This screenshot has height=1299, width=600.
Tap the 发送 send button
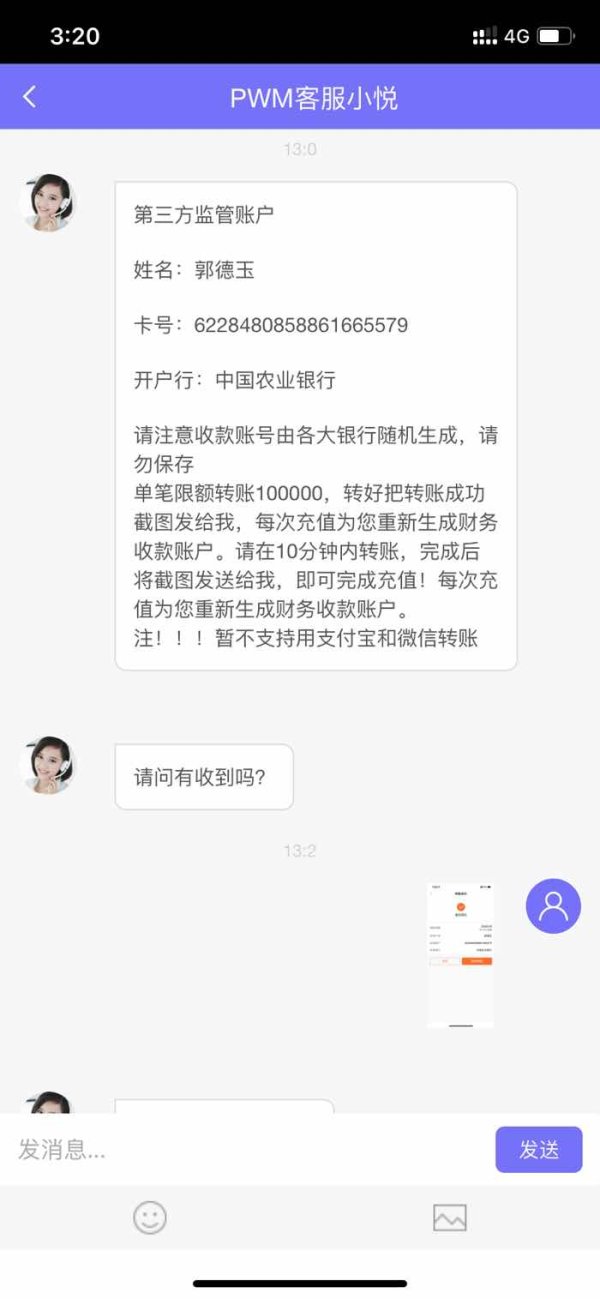[539, 1149]
